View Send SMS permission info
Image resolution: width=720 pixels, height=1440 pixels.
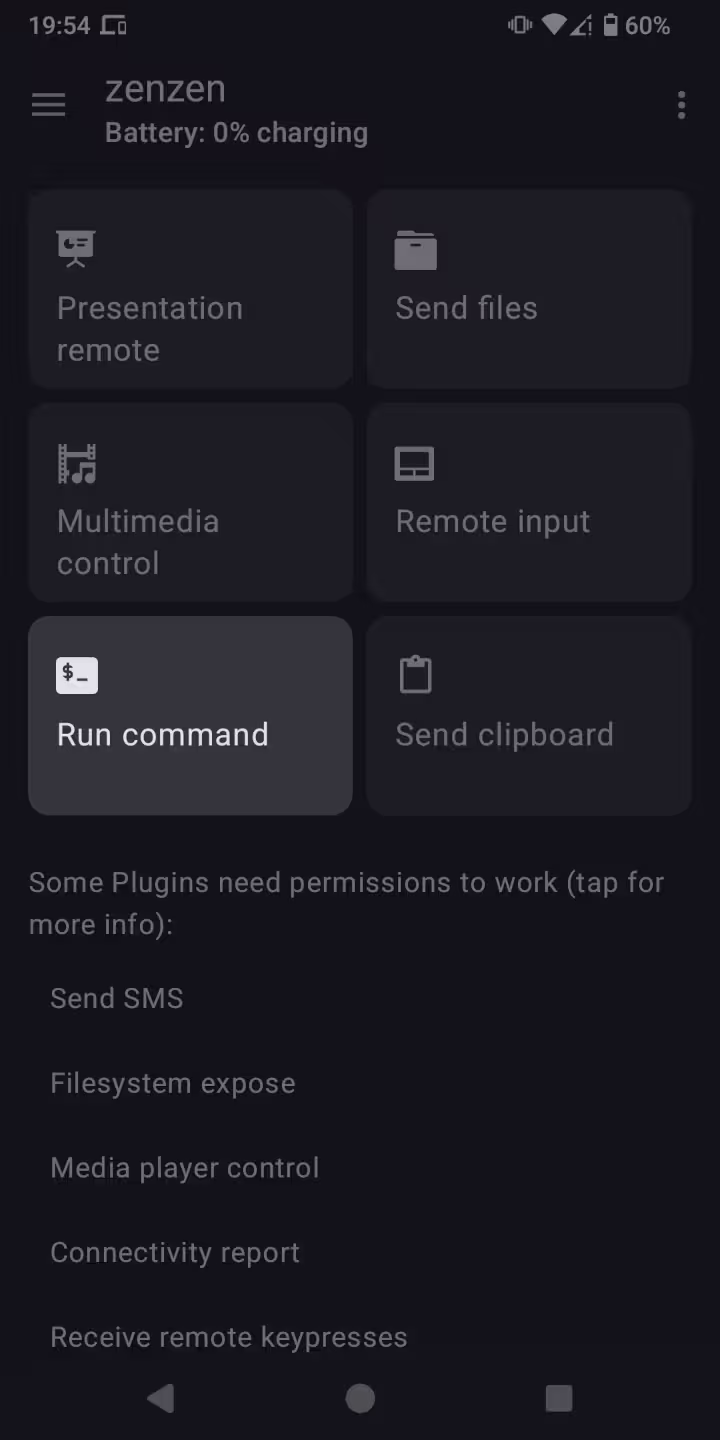[117, 998]
